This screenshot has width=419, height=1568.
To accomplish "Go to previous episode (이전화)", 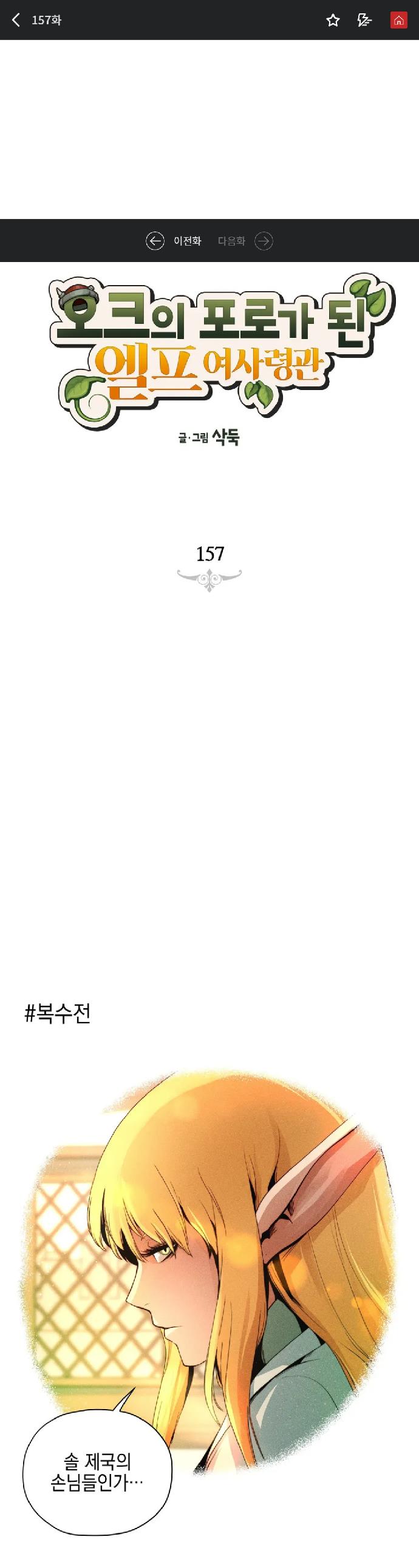I will (174, 241).
